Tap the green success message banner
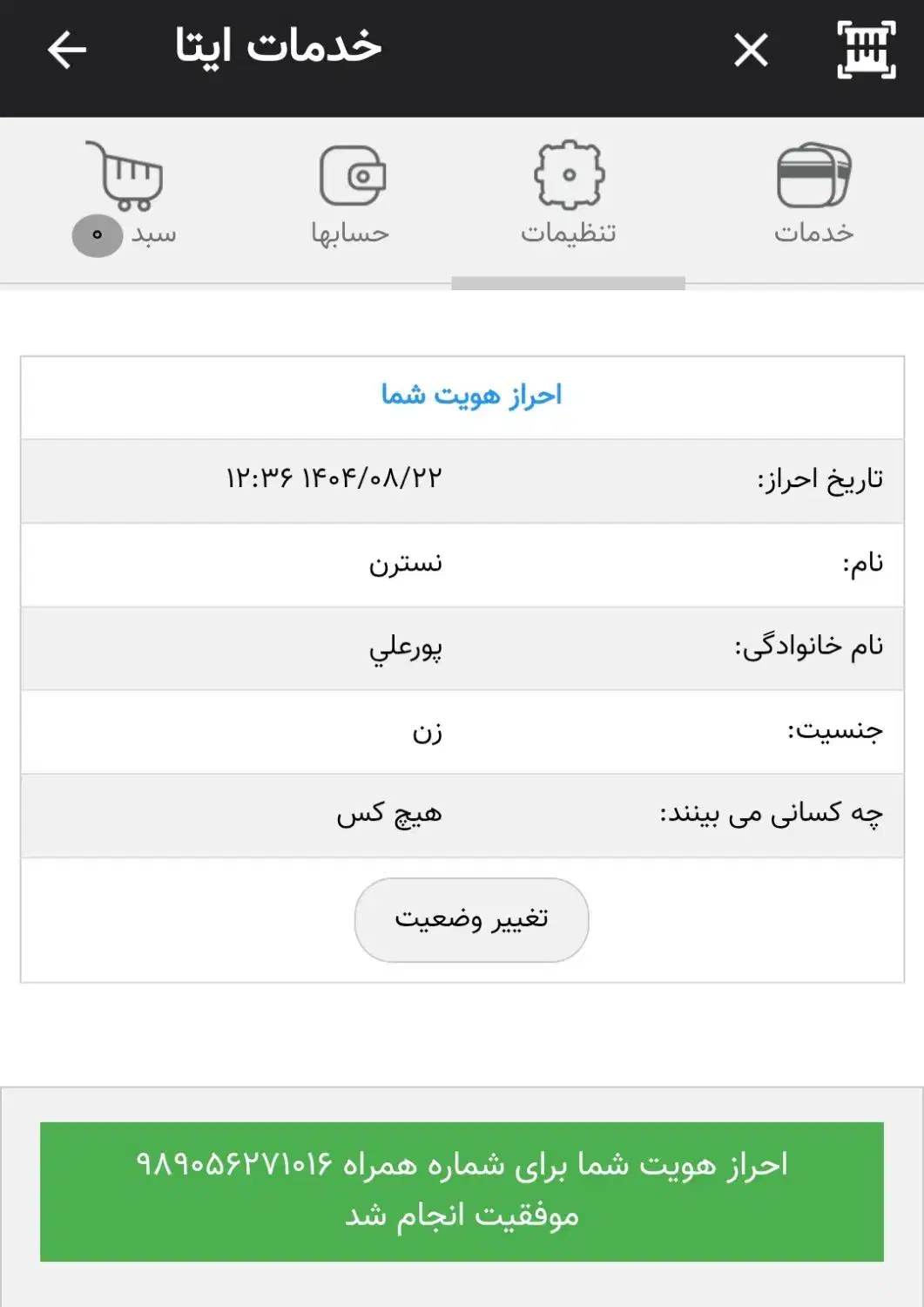This screenshot has height=1307, width=924. (x=462, y=1187)
